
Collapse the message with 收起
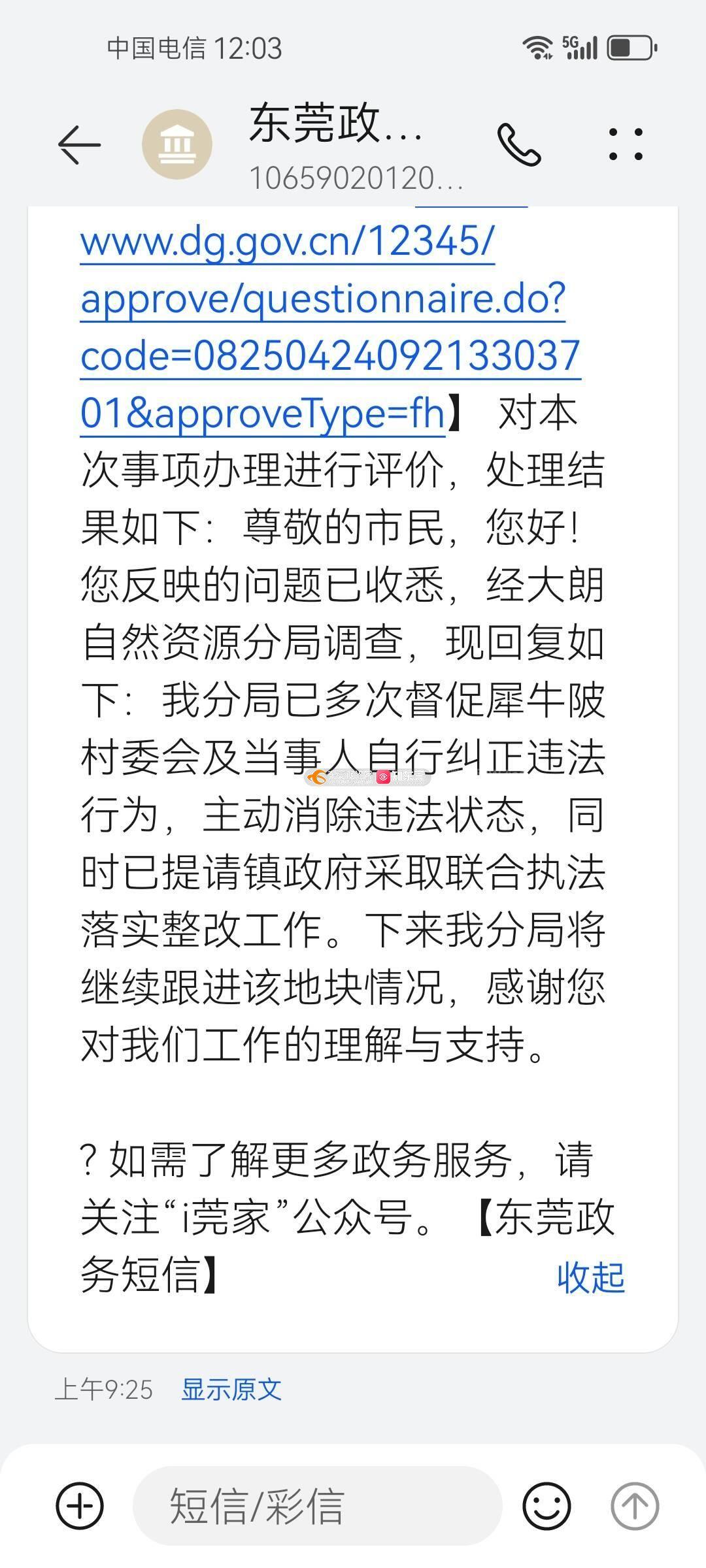coord(590,1277)
